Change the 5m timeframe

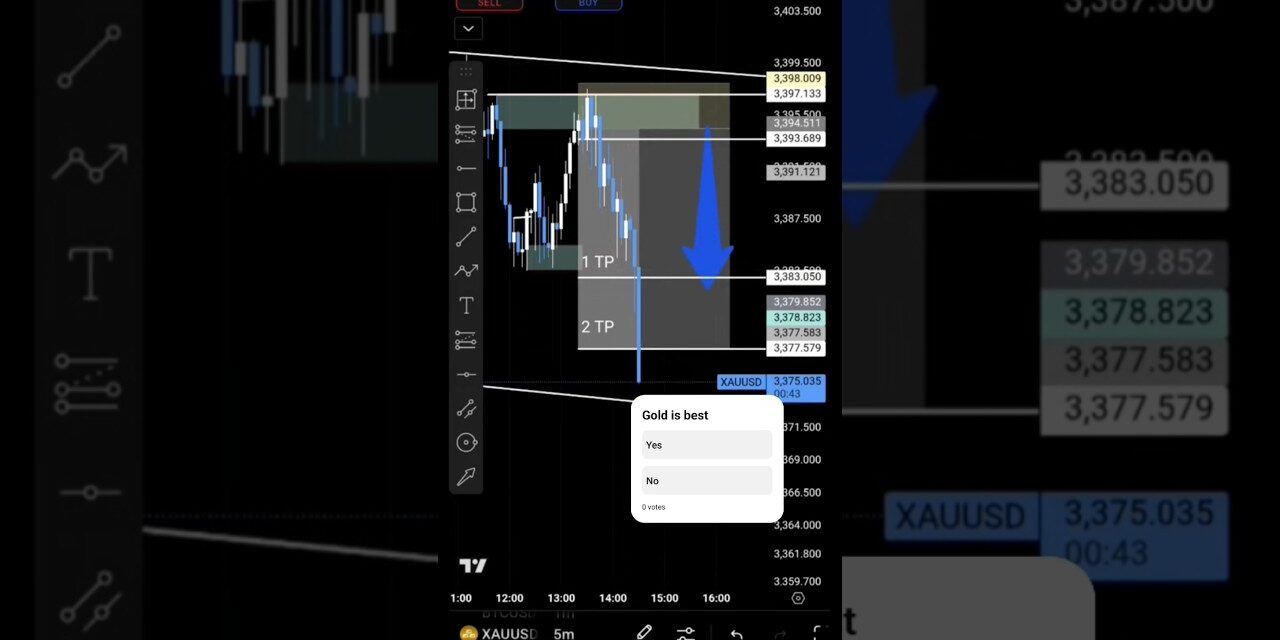tap(564, 633)
